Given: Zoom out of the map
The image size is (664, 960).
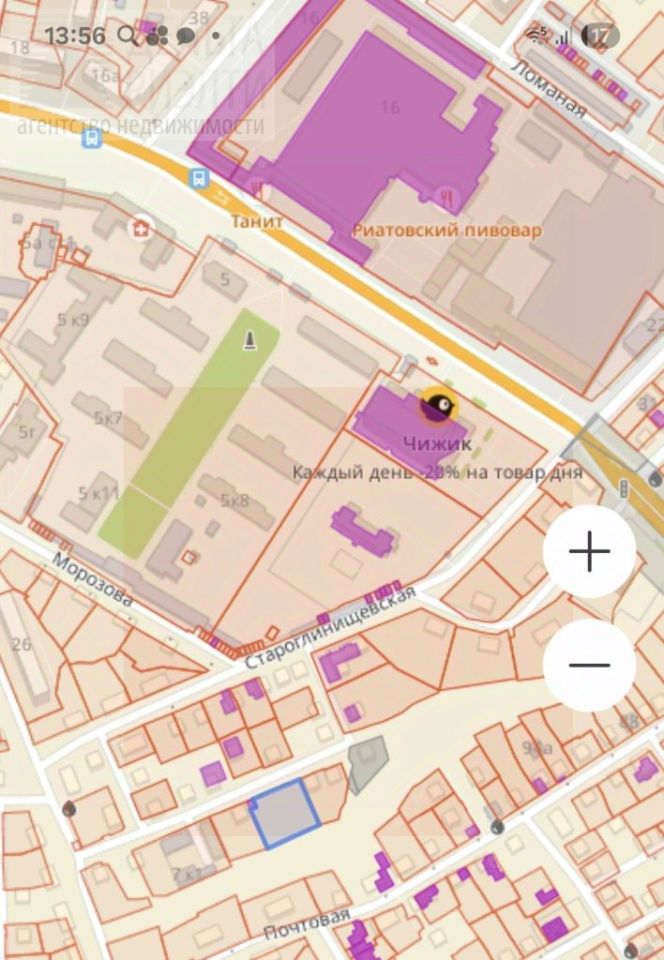Looking at the screenshot, I should (589, 665).
